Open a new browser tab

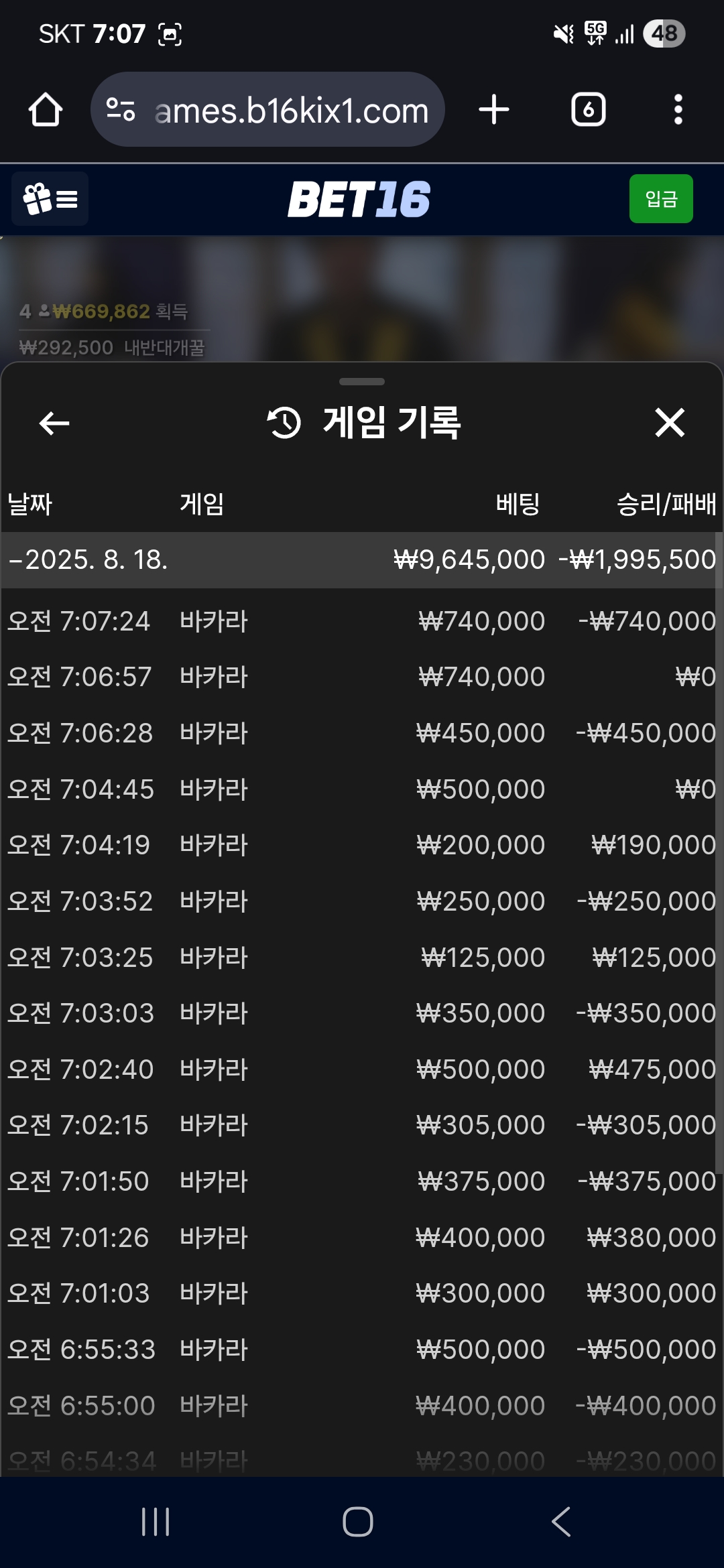coord(494,109)
